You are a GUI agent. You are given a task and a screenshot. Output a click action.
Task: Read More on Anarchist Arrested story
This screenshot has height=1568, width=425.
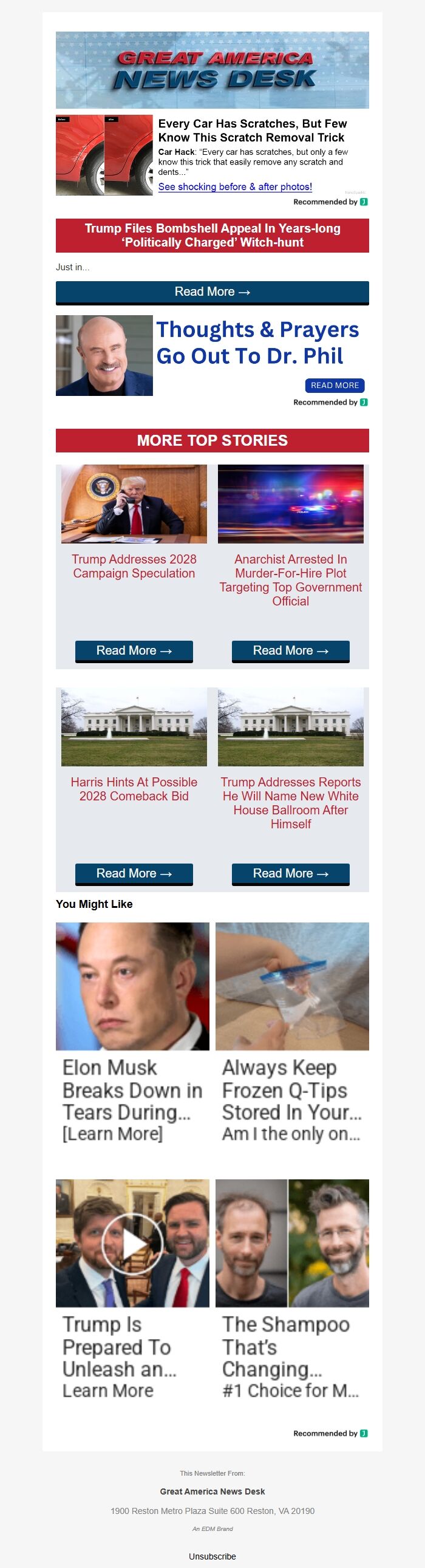tap(290, 650)
